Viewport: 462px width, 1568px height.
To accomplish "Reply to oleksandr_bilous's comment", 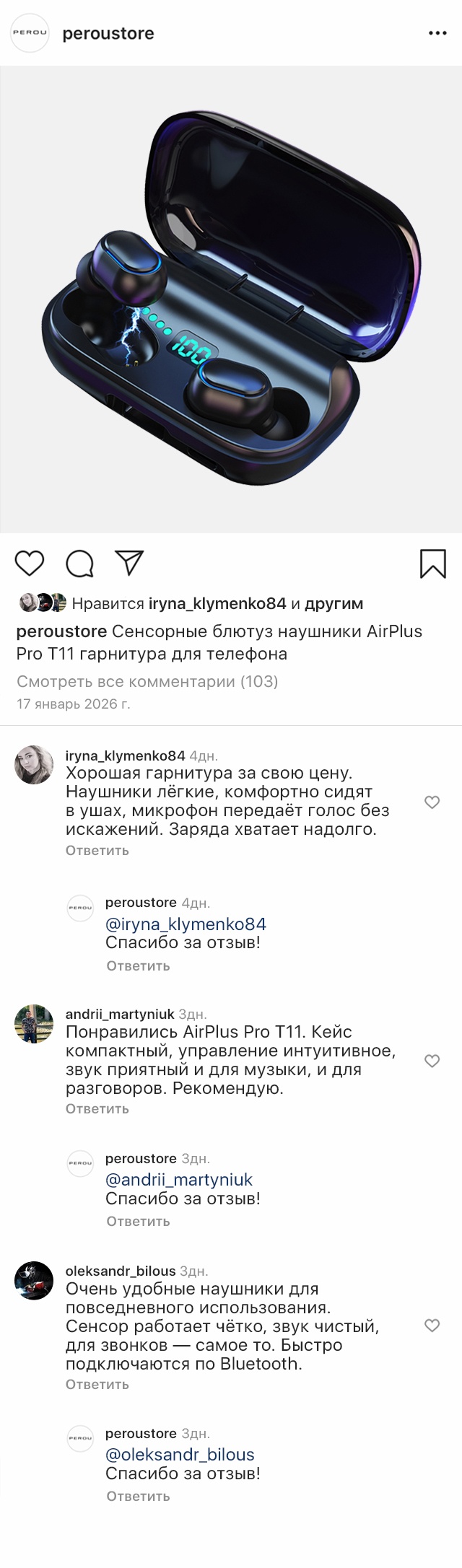I will (x=97, y=1384).
